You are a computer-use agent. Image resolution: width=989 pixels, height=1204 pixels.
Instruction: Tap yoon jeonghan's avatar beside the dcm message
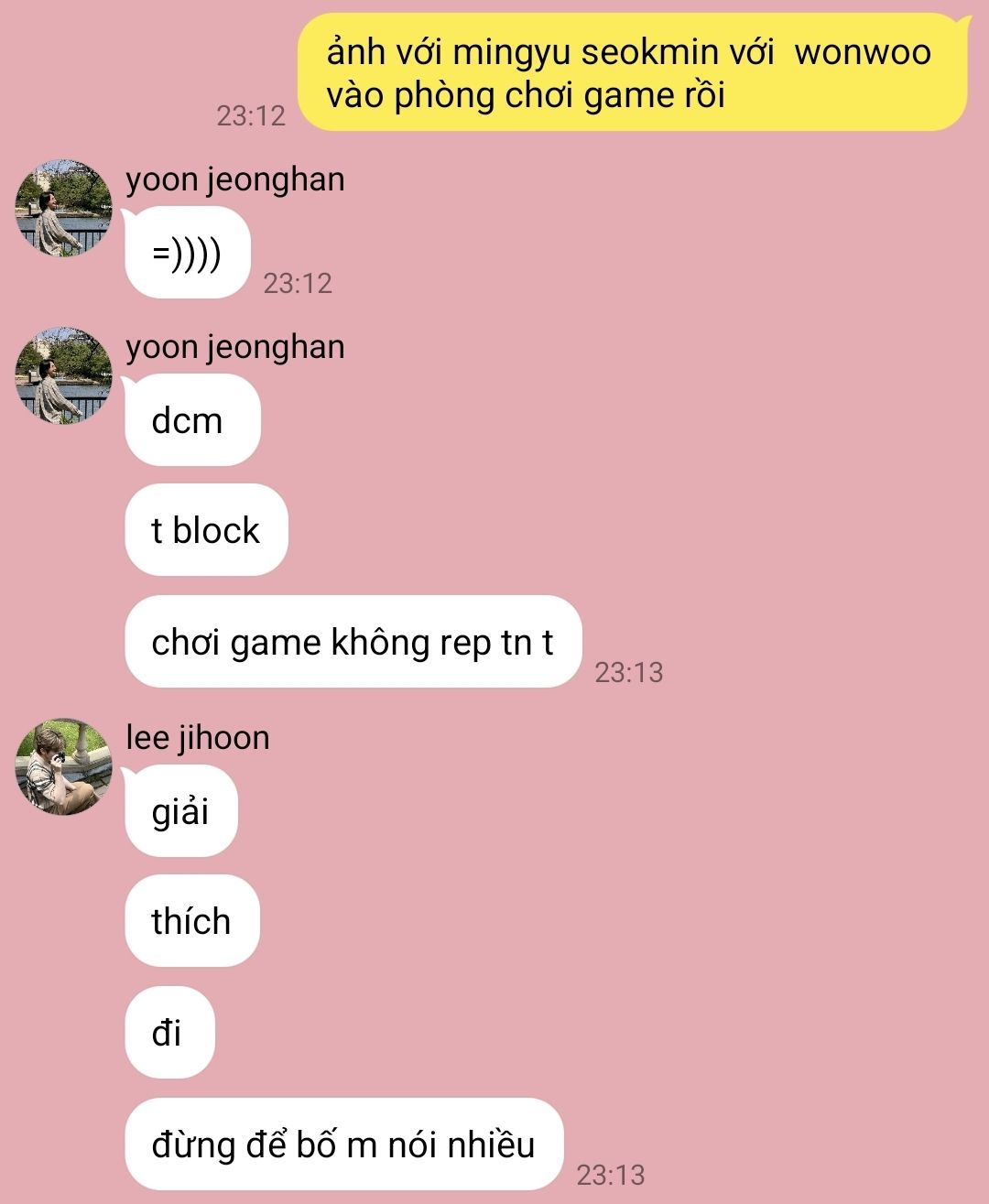point(63,375)
